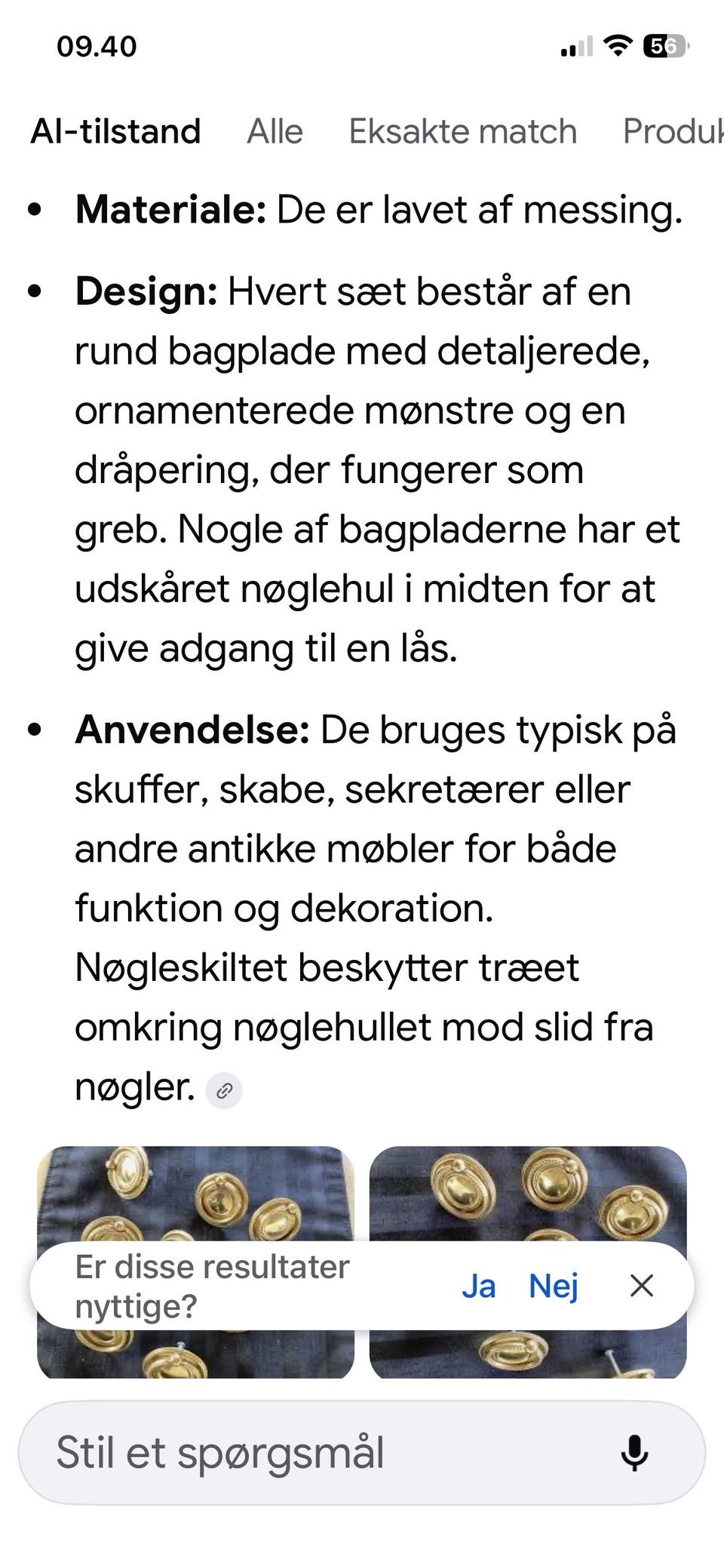Tap the clock showing 09.40
This screenshot has width=724, height=1568.
click(98, 47)
